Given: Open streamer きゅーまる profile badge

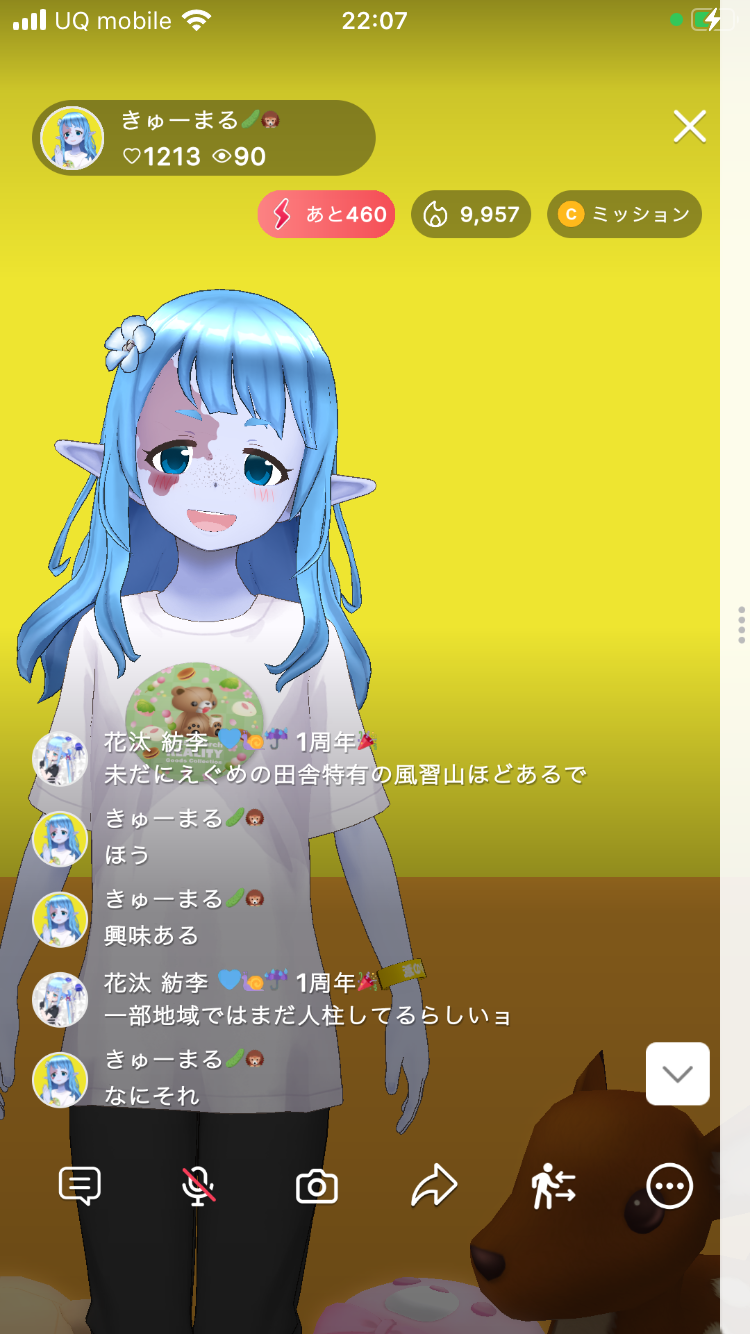Looking at the screenshot, I should pos(204,138).
